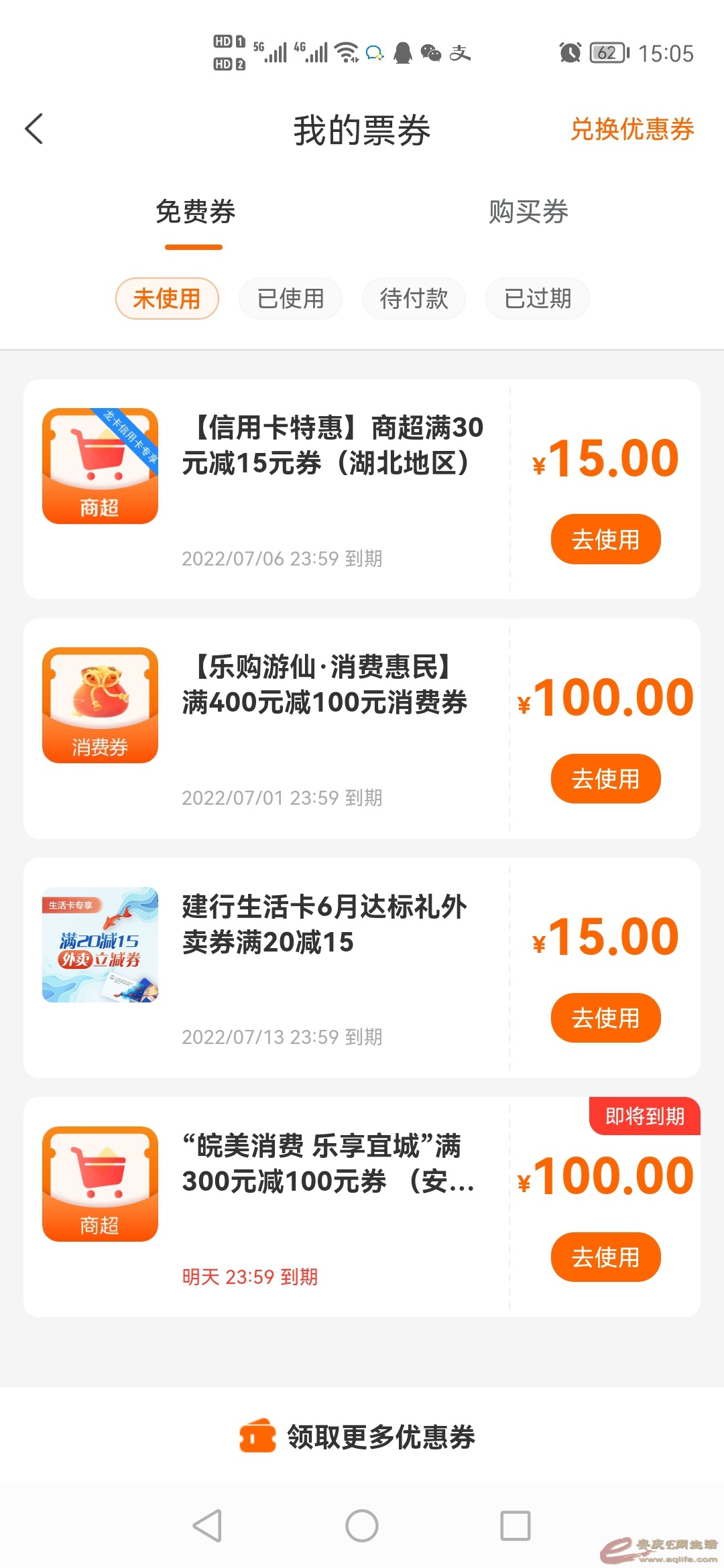
Task: Open the system recent apps view
Action: coord(516,1526)
